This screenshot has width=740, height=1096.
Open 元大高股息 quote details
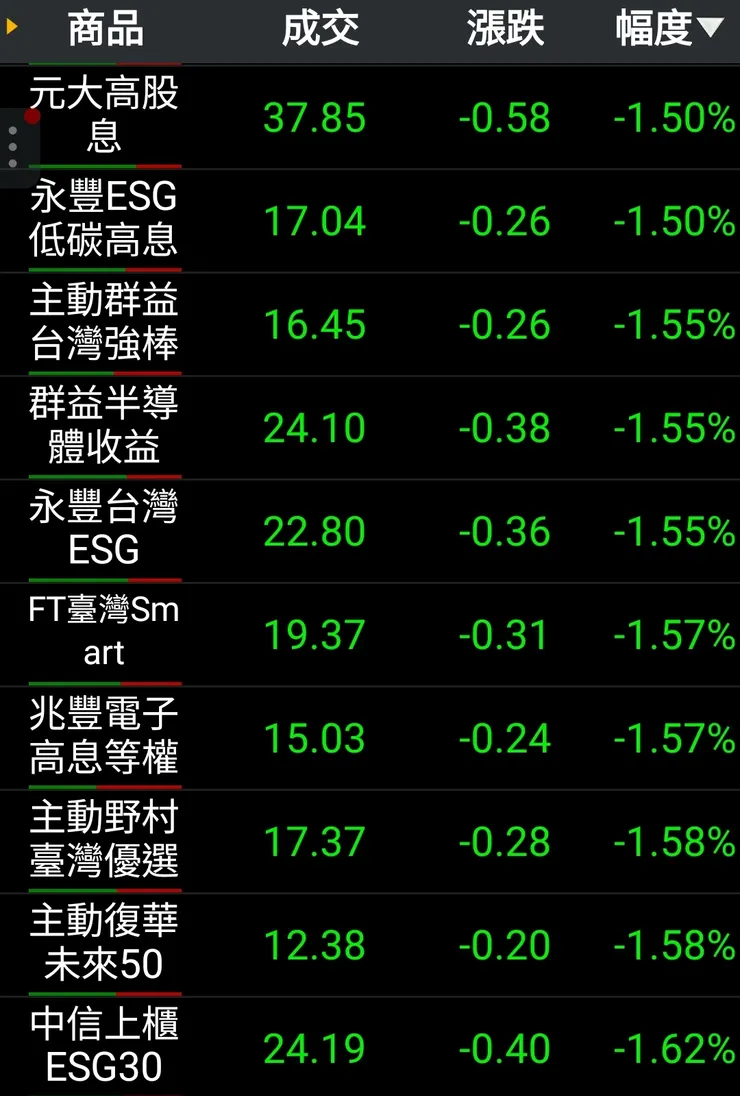point(104,116)
